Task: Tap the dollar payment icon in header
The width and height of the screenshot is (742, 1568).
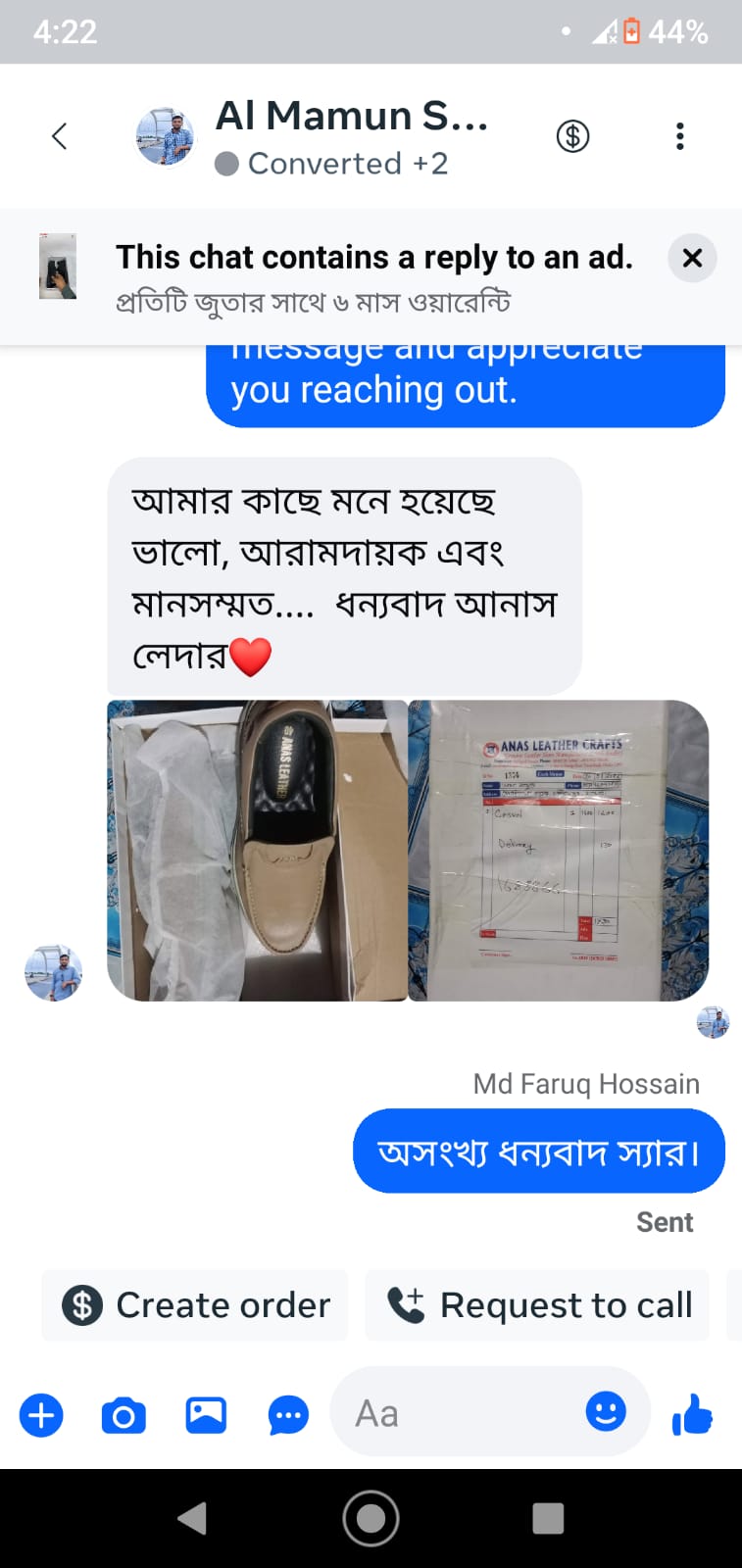Action: (572, 136)
